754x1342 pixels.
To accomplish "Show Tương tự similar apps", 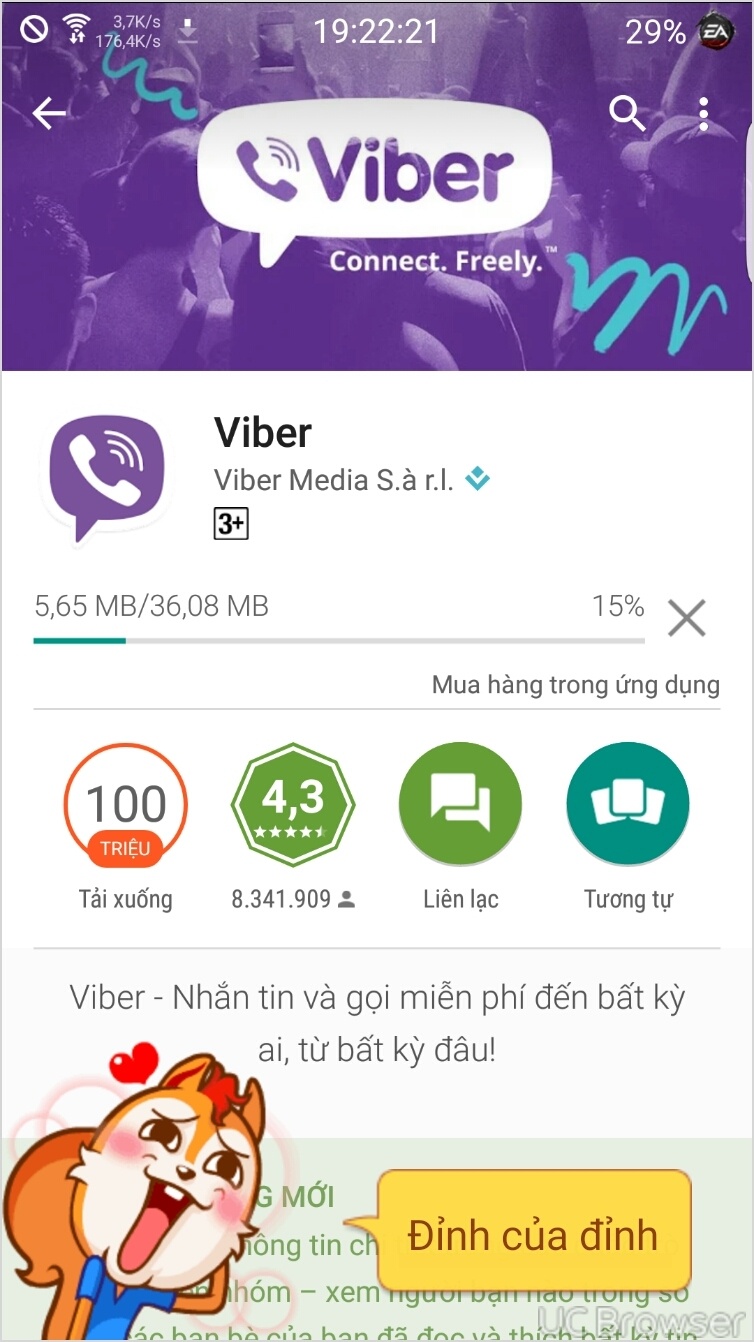I will 628,805.
